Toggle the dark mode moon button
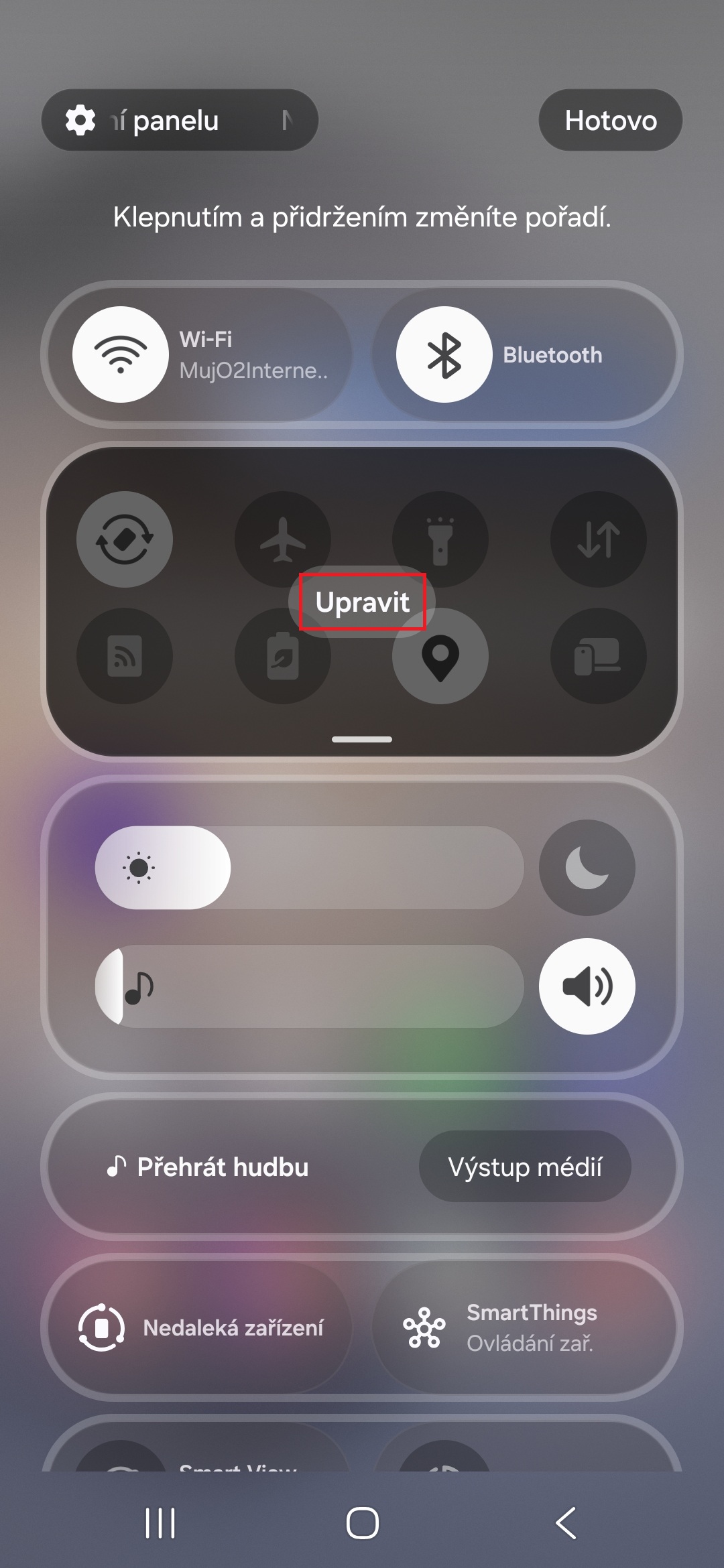The width and height of the screenshot is (724, 1568). (587, 868)
